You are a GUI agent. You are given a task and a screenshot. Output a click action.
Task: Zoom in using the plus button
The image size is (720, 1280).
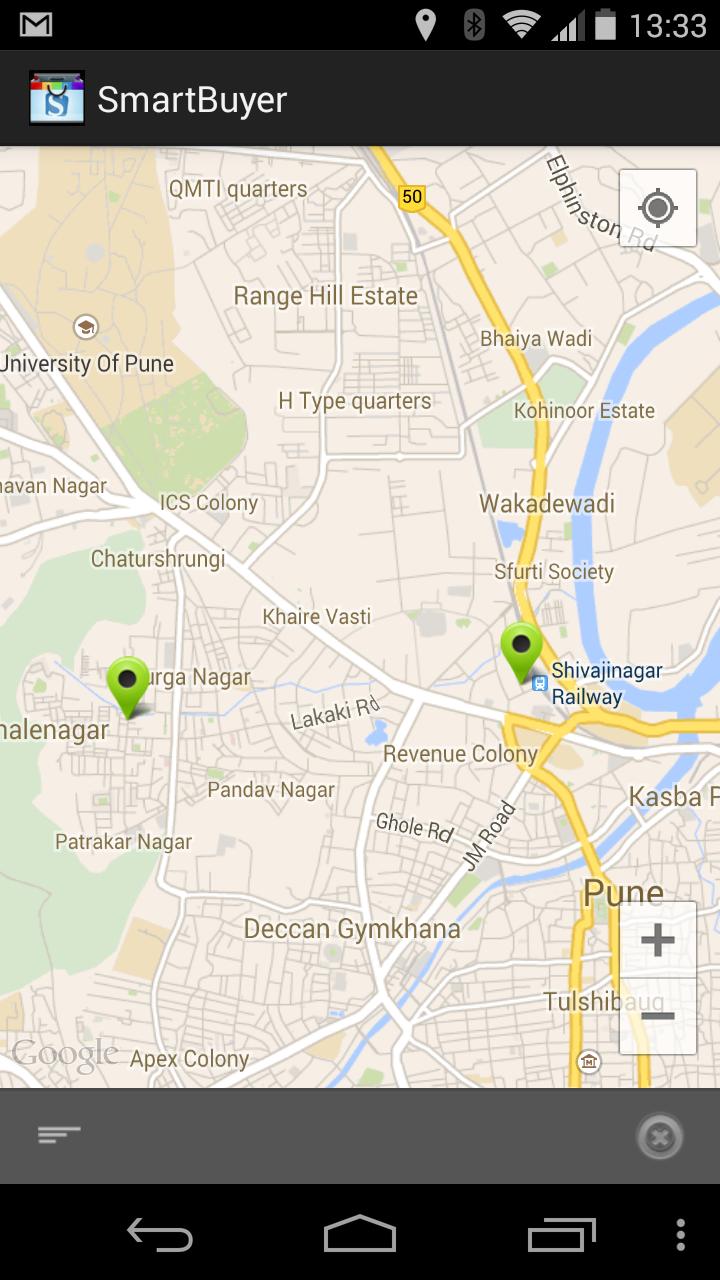coord(657,938)
